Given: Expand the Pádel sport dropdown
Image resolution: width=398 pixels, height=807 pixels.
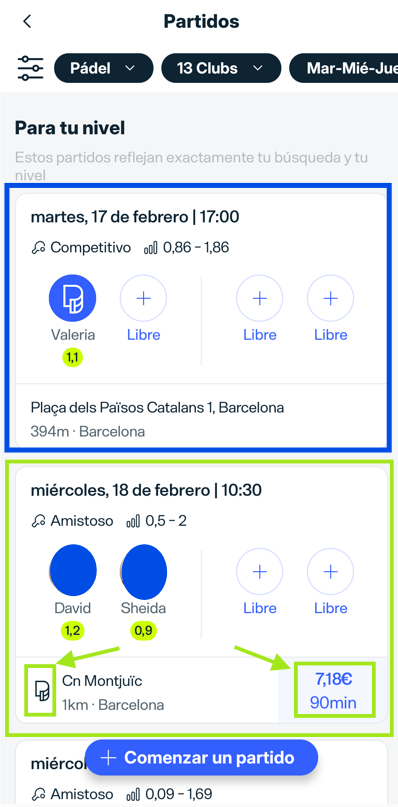Looking at the screenshot, I should pyautogui.click(x=103, y=68).
